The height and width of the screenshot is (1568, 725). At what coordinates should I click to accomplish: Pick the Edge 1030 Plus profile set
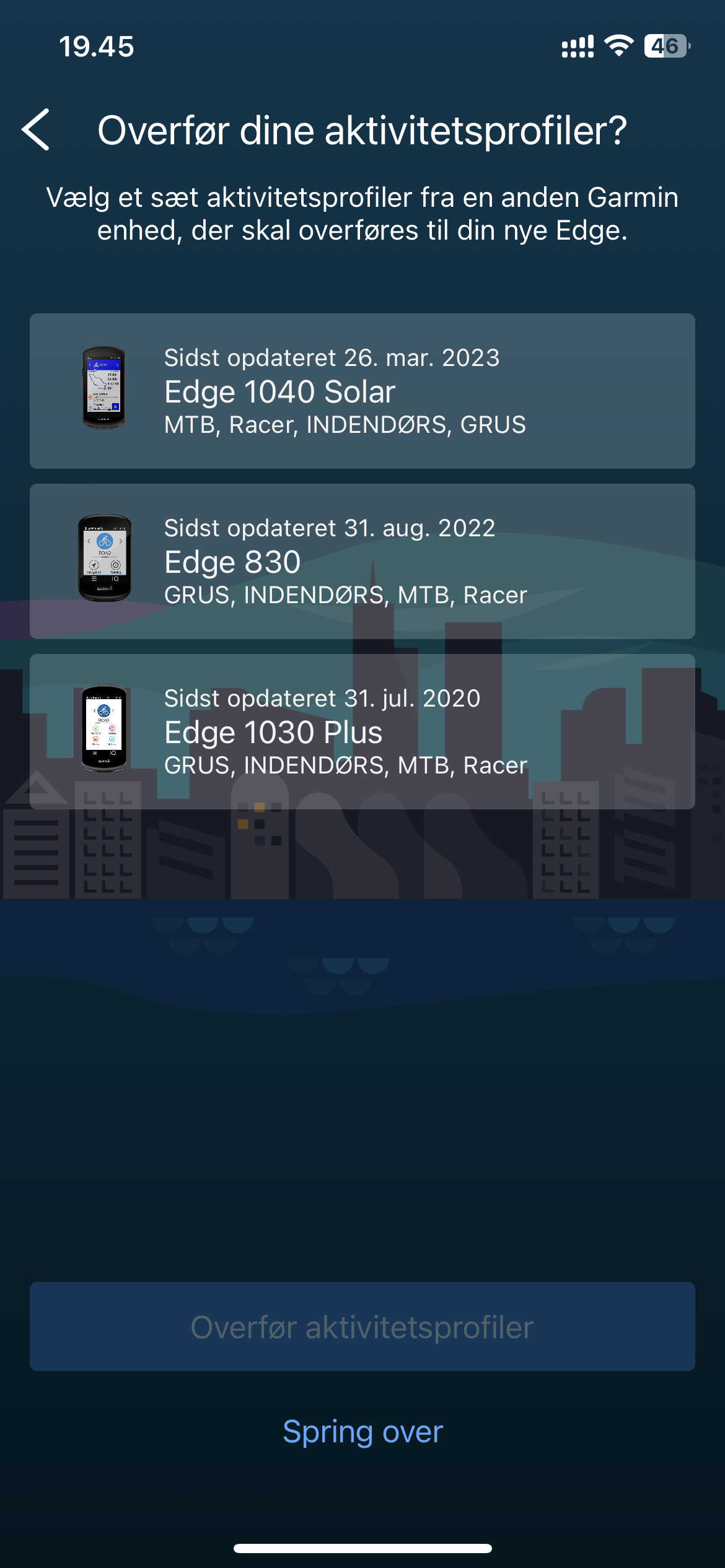coord(362,731)
